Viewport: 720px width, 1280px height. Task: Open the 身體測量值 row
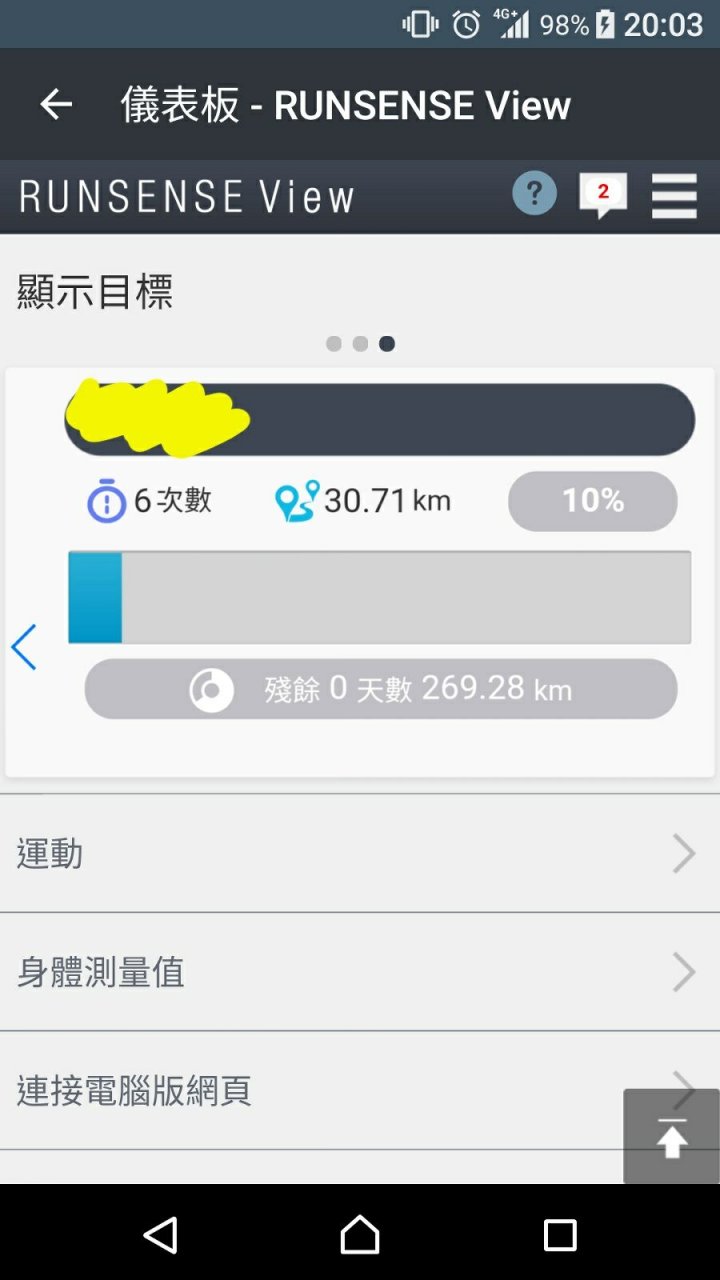click(360, 972)
